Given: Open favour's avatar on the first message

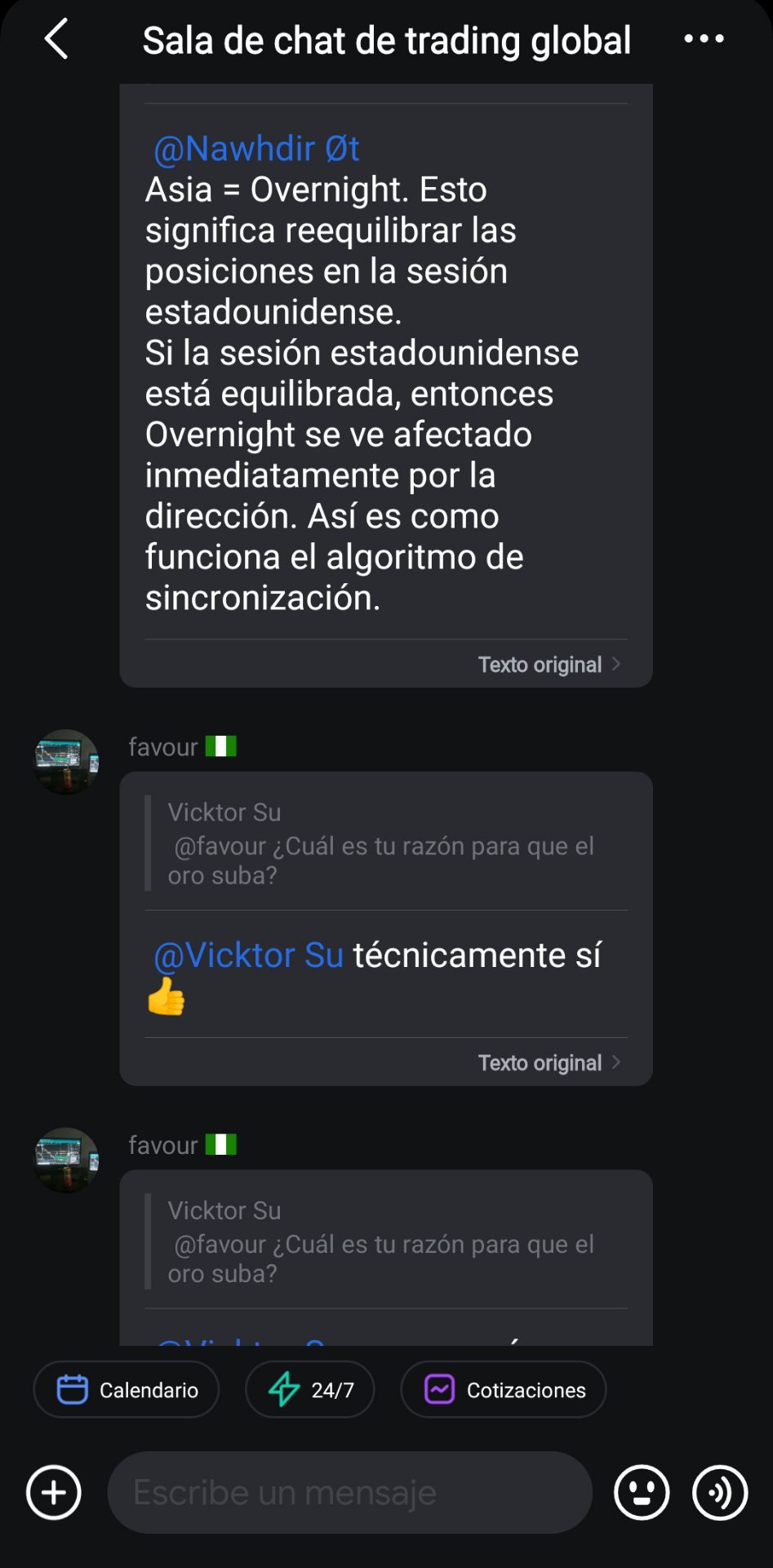Looking at the screenshot, I should tap(66, 762).
